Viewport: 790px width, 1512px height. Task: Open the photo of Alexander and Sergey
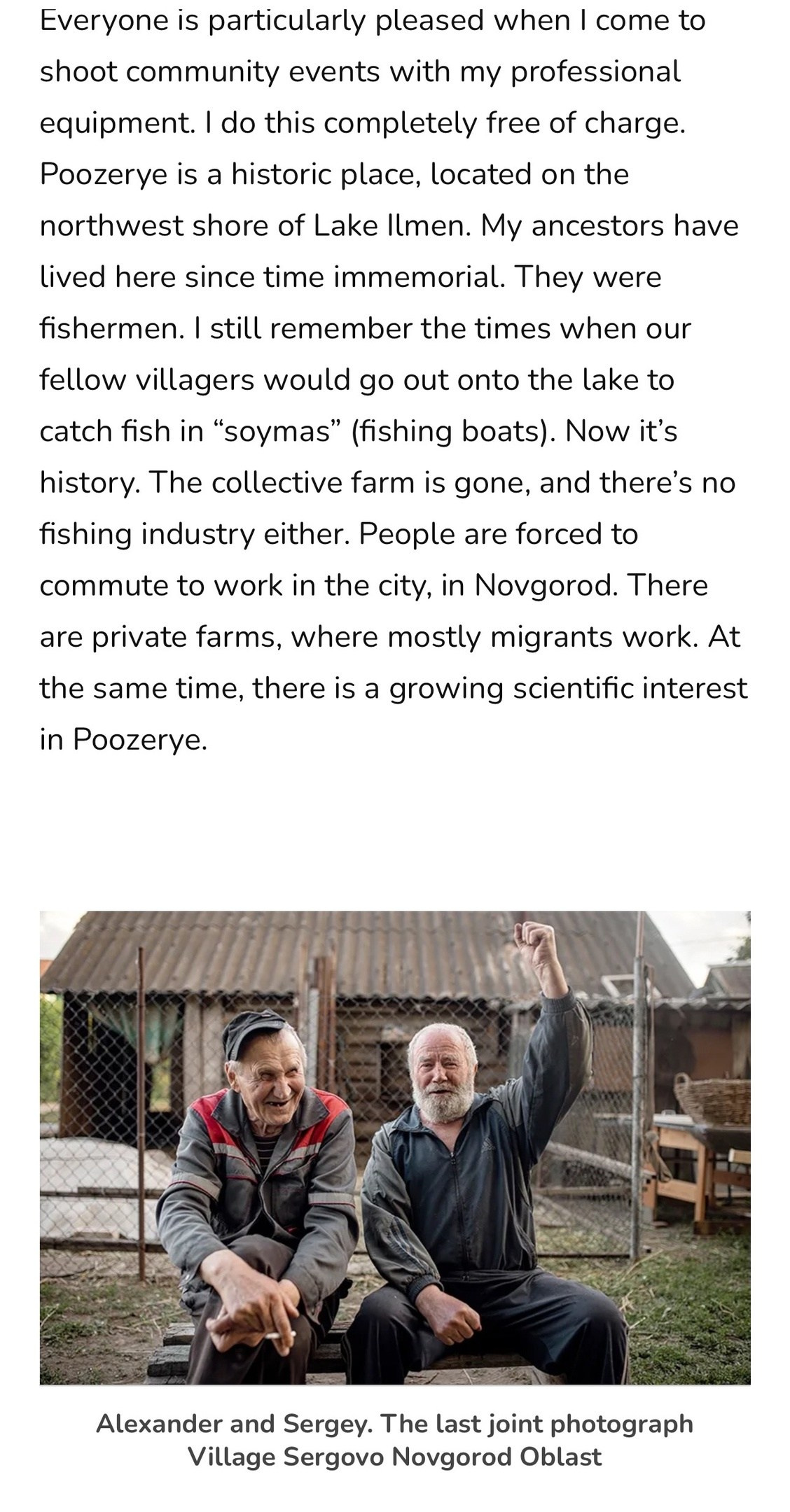pyautogui.click(x=395, y=1148)
